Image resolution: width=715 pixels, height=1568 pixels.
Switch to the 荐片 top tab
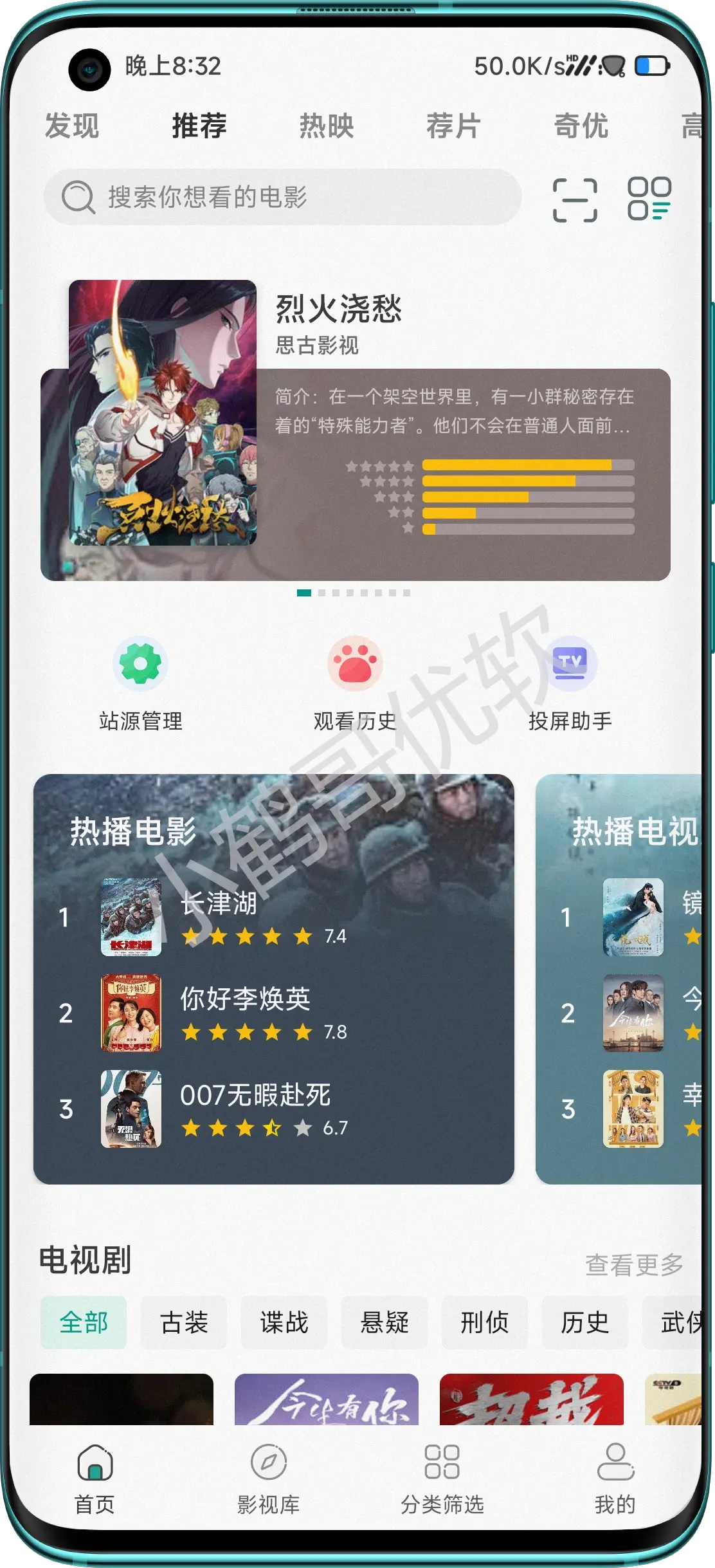click(x=453, y=126)
